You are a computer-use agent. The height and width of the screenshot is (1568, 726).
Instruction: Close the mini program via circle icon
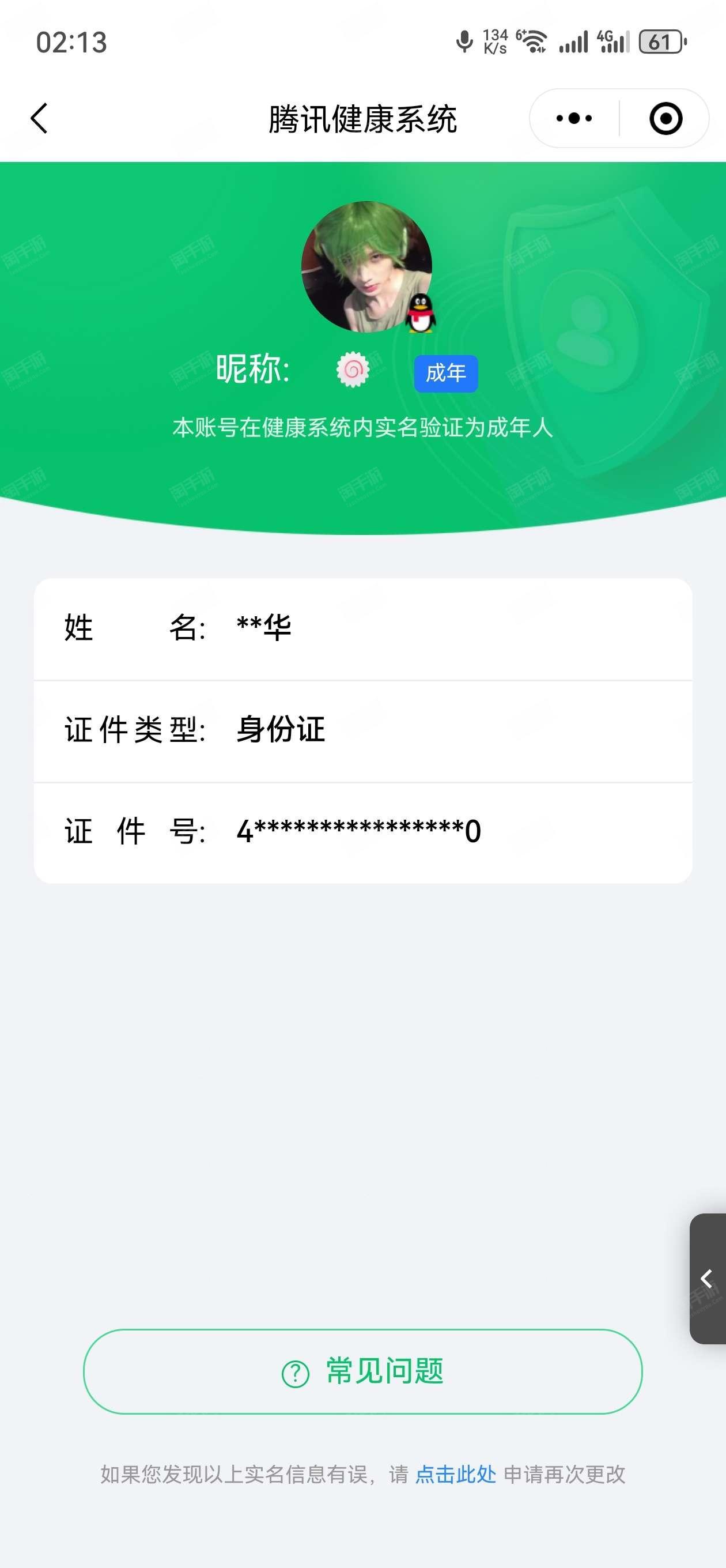click(665, 118)
